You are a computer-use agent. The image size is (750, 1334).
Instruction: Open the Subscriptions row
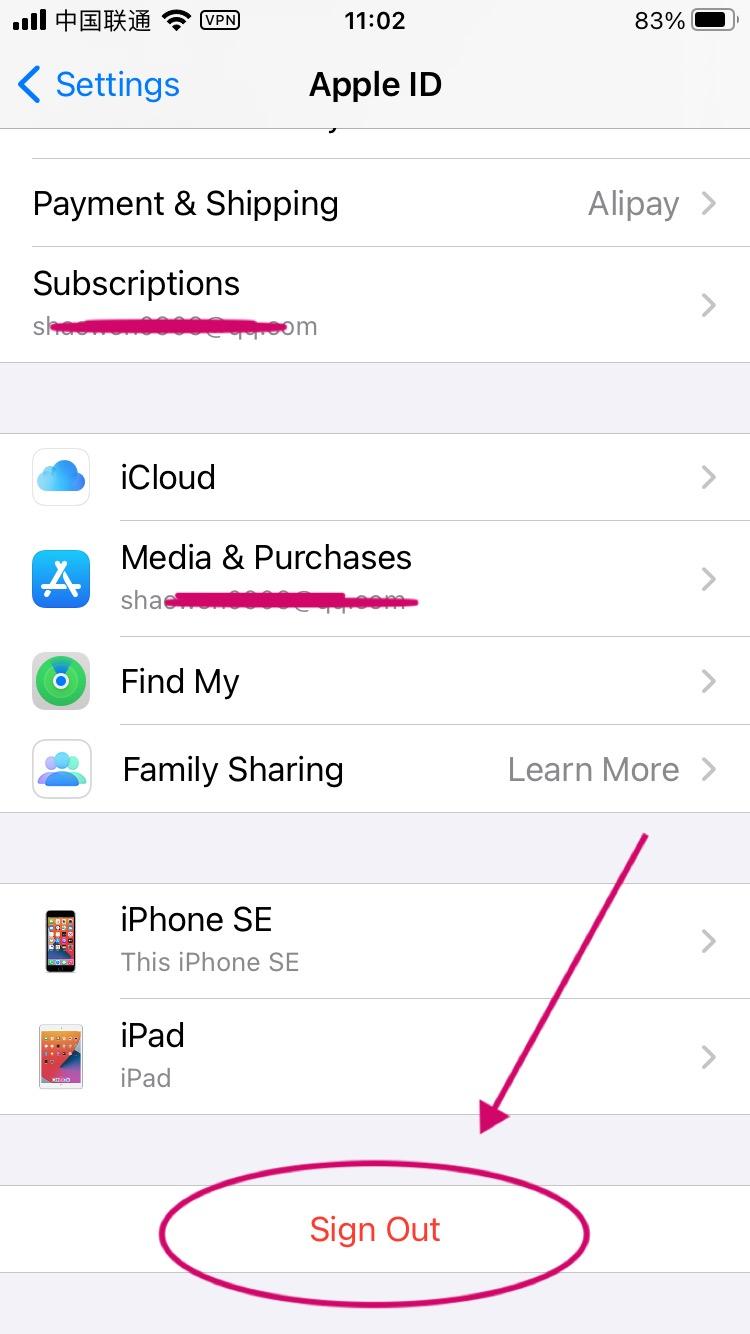point(375,305)
